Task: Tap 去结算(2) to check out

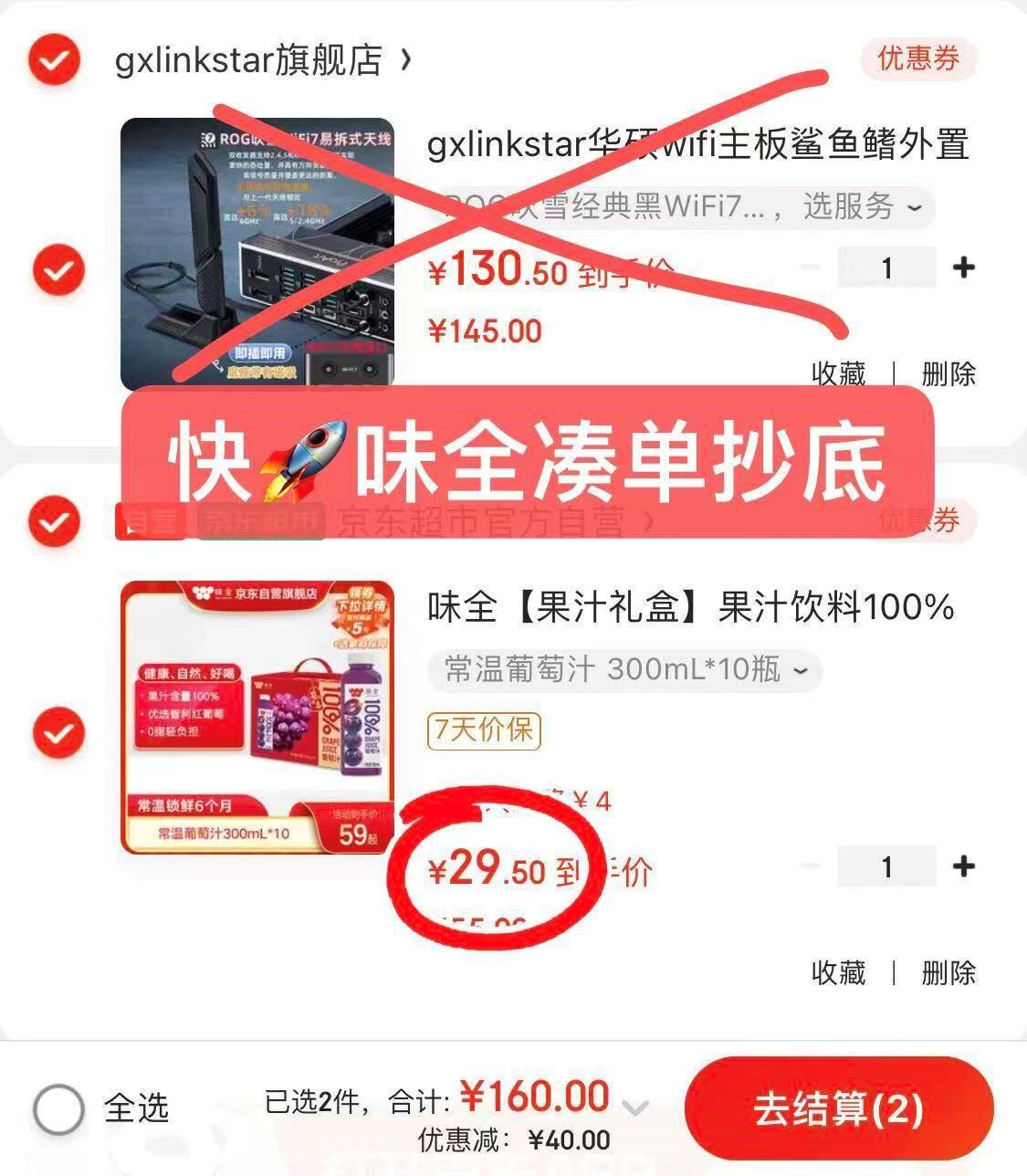Action: (839, 1108)
